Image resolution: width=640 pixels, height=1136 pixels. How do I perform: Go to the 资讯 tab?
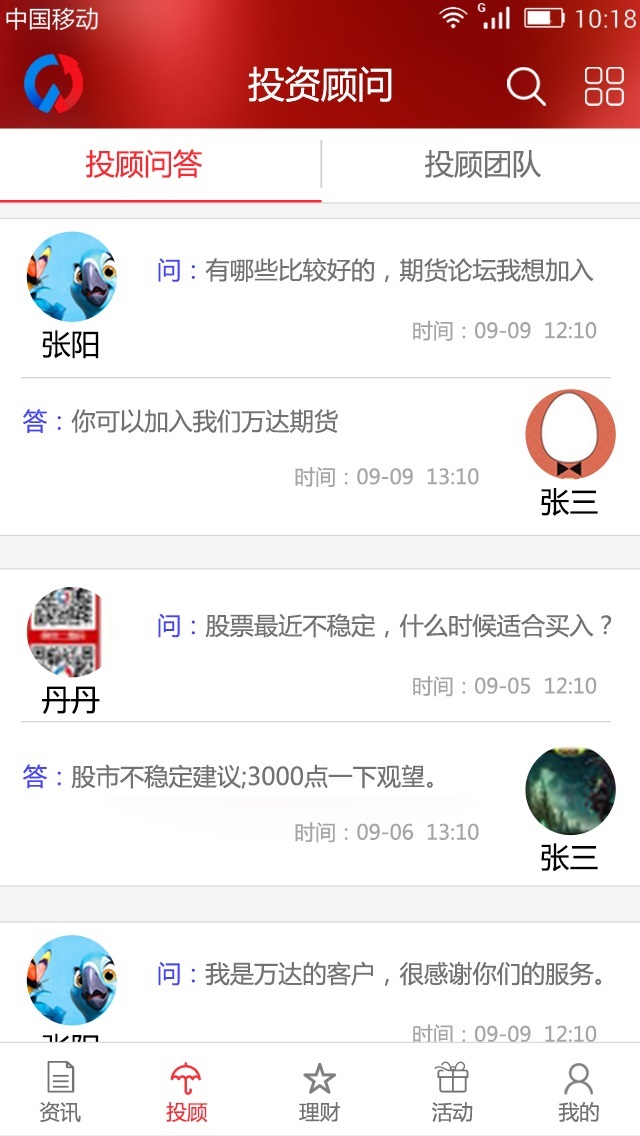click(x=60, y=1092)
